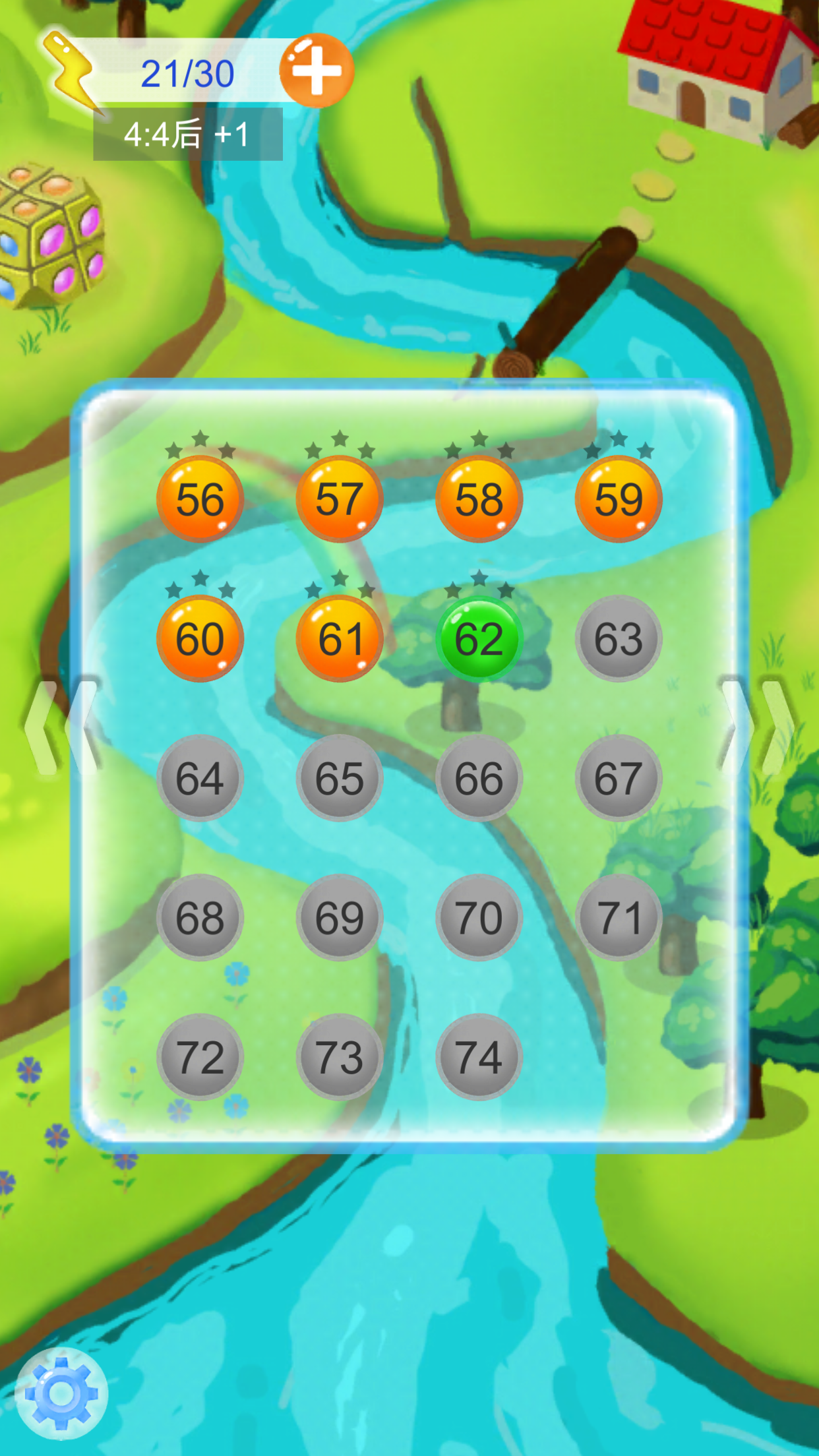Viewport: 819px width, 1456px height.
Task: Open the settings gear
Action: click(61, 1393)
